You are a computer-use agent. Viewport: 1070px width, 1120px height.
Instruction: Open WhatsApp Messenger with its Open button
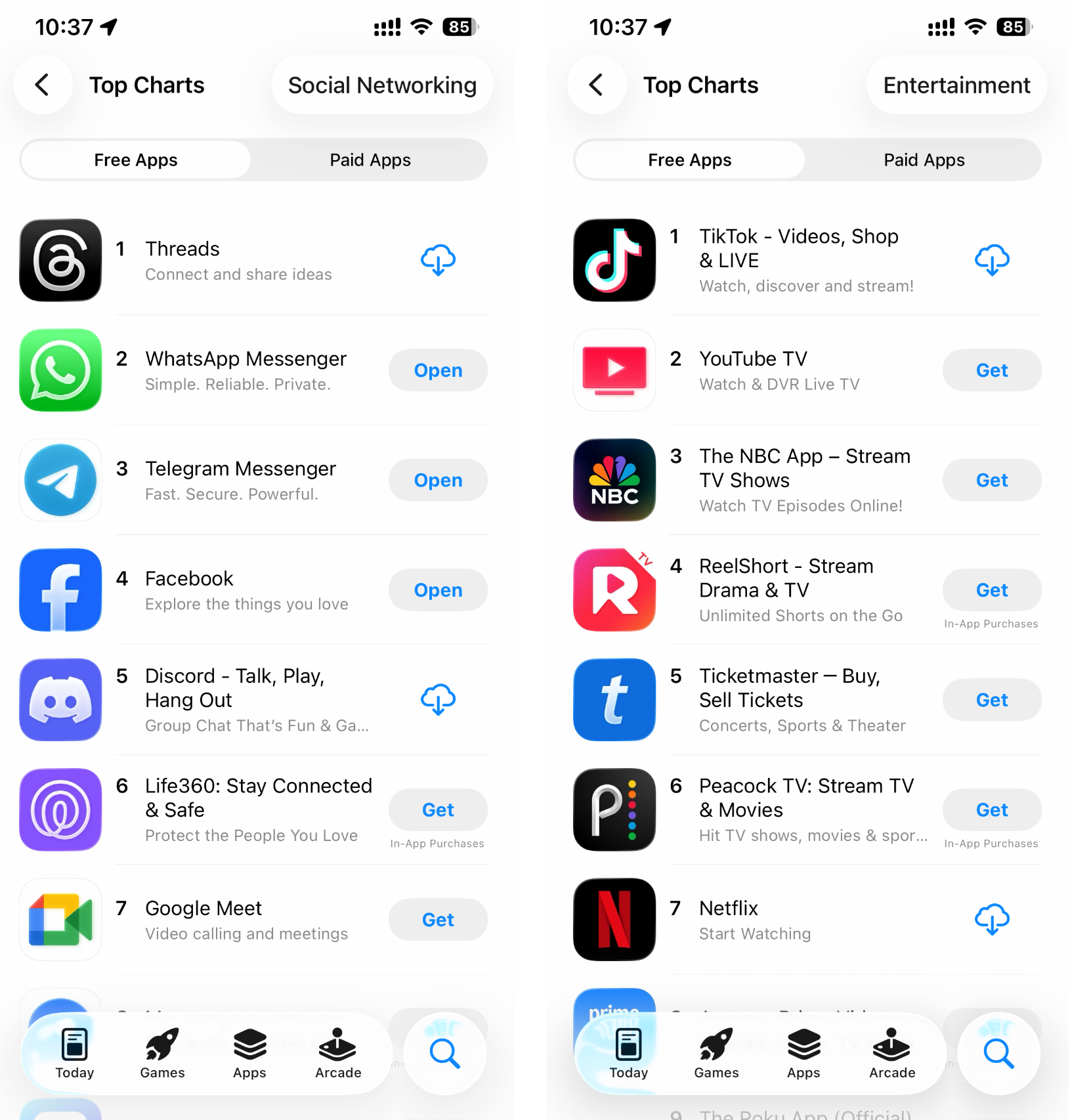[x=438, y=370]
